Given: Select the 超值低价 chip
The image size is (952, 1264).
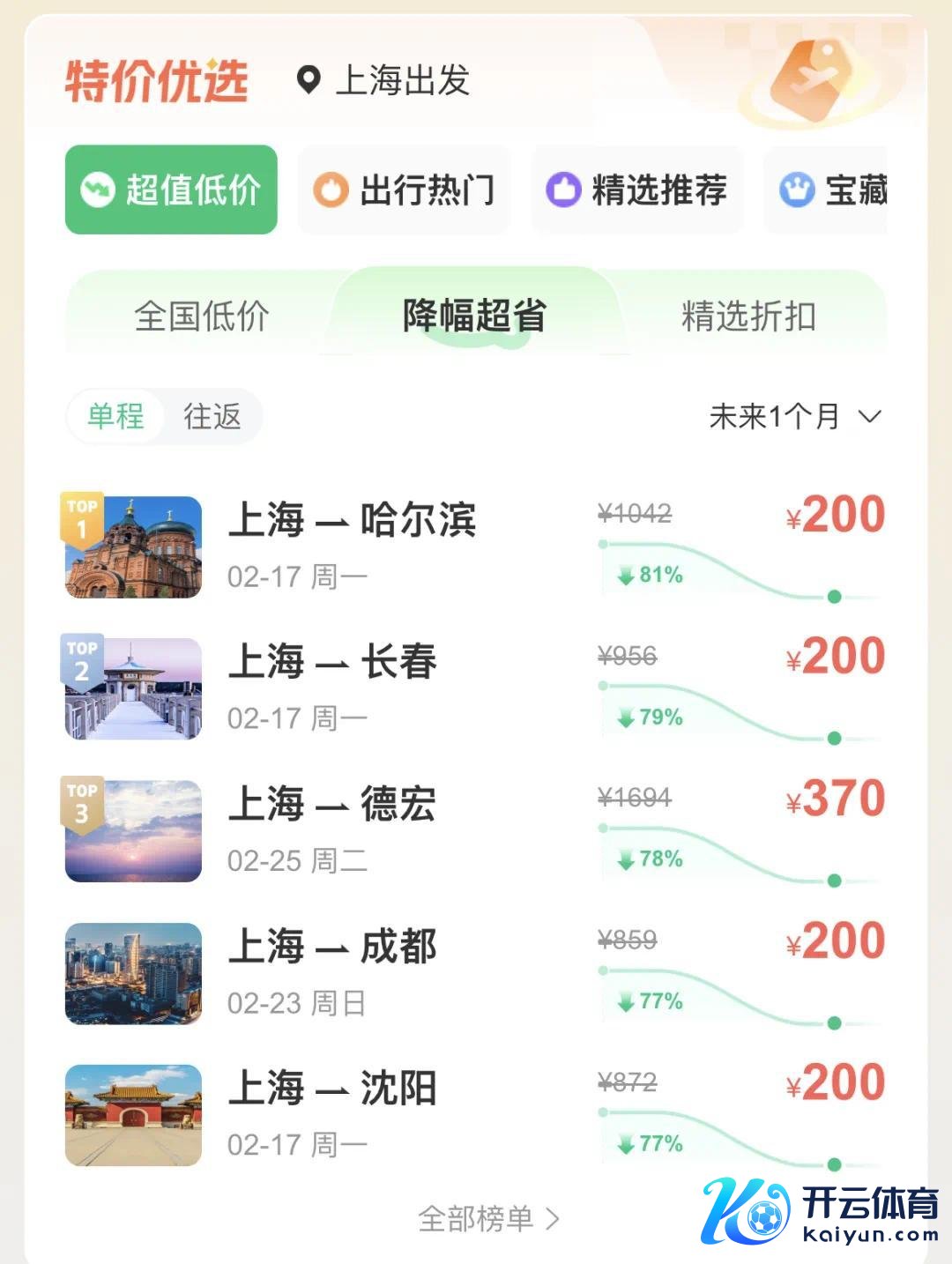Looking at the screenshot, I should [171, 190].
